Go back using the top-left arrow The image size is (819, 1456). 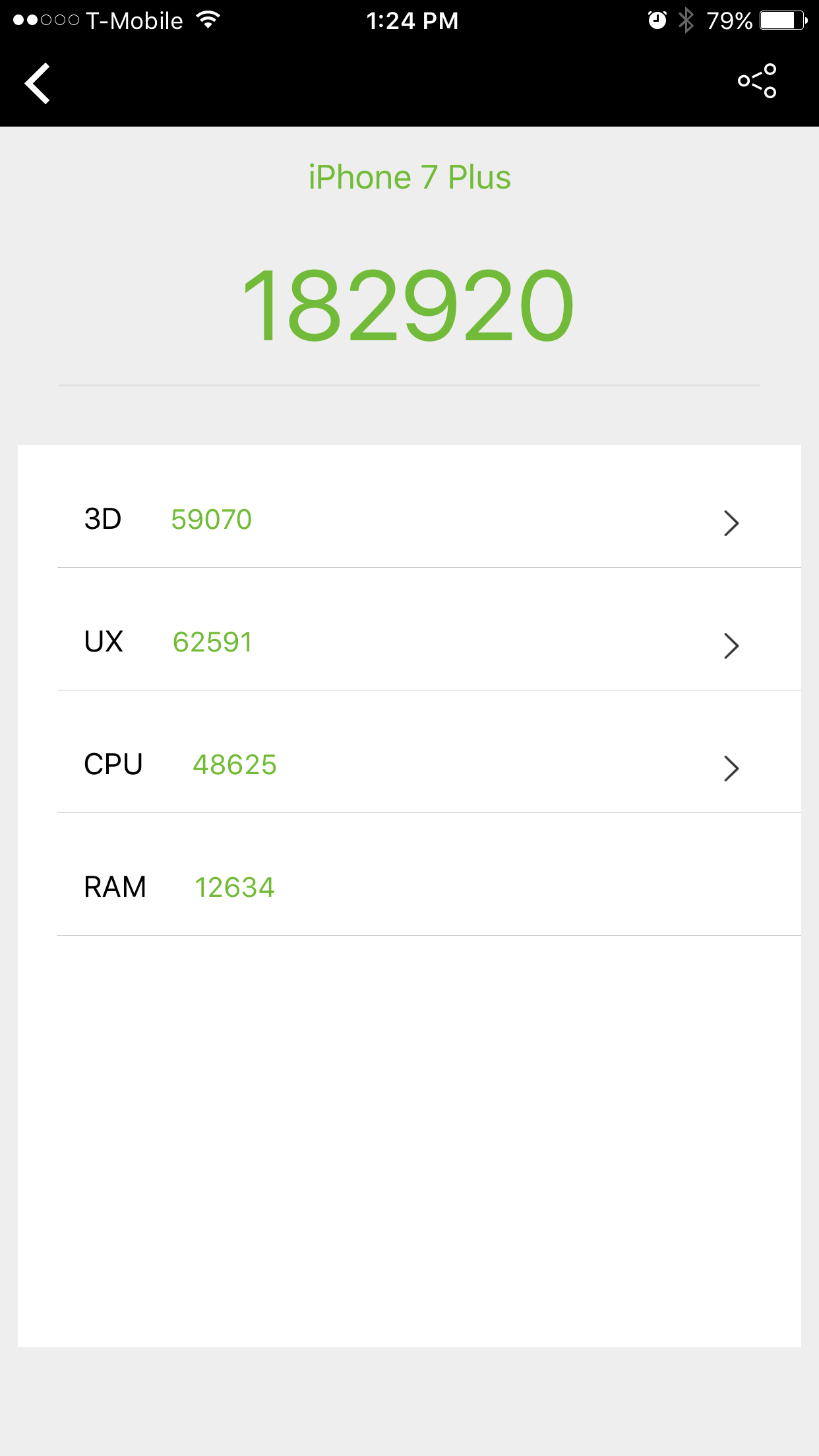38,83
